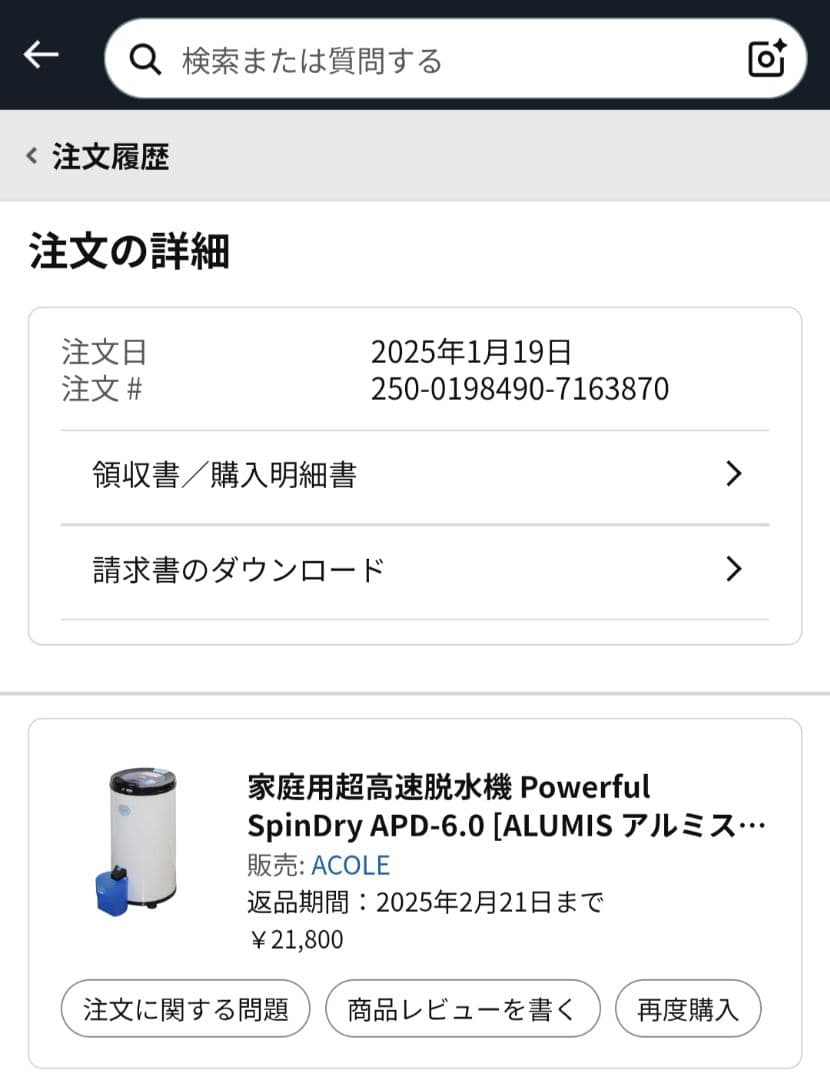This screenshot has height=1080, width=830.
Task: Tap 再度購入 to reorder the item
Action: (x=688, y=1008)
